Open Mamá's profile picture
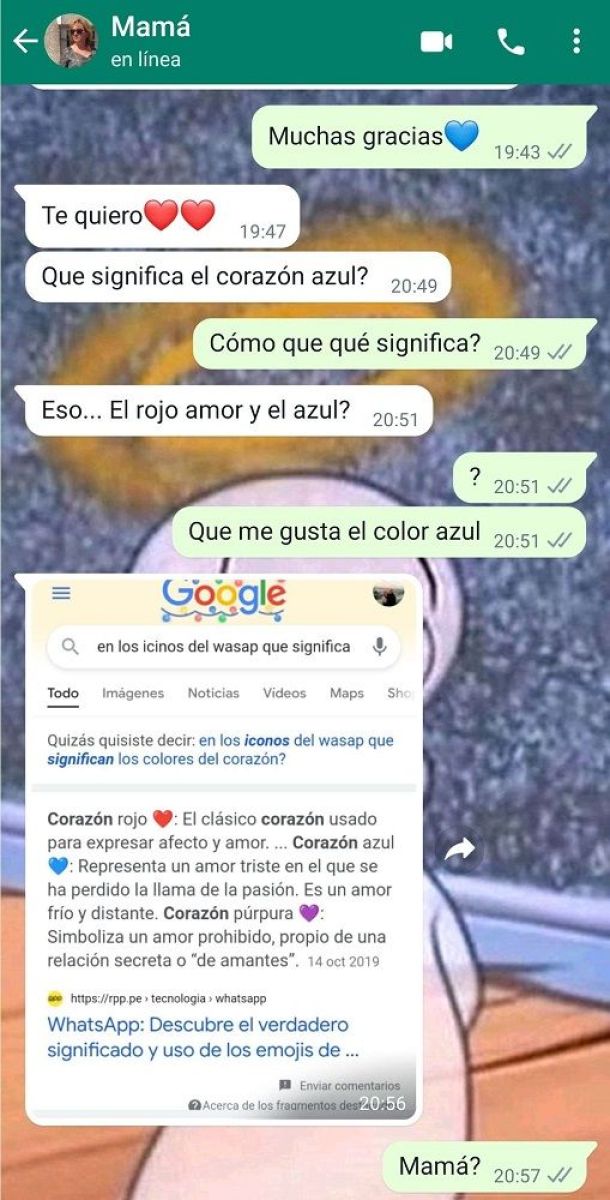The width and height of the screenshot is (610, 1200). coord(71,41)
